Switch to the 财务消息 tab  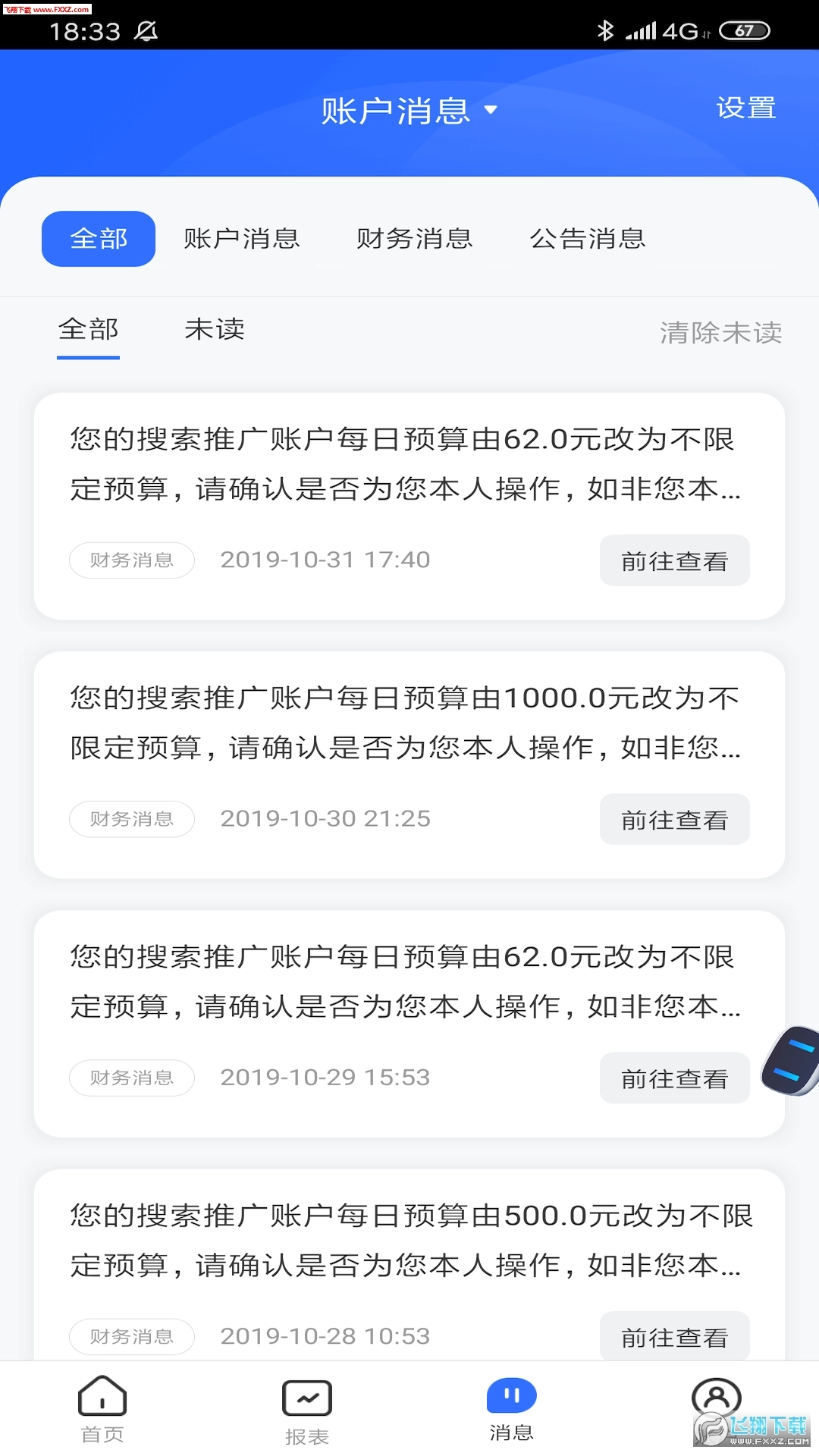[414, 238]
